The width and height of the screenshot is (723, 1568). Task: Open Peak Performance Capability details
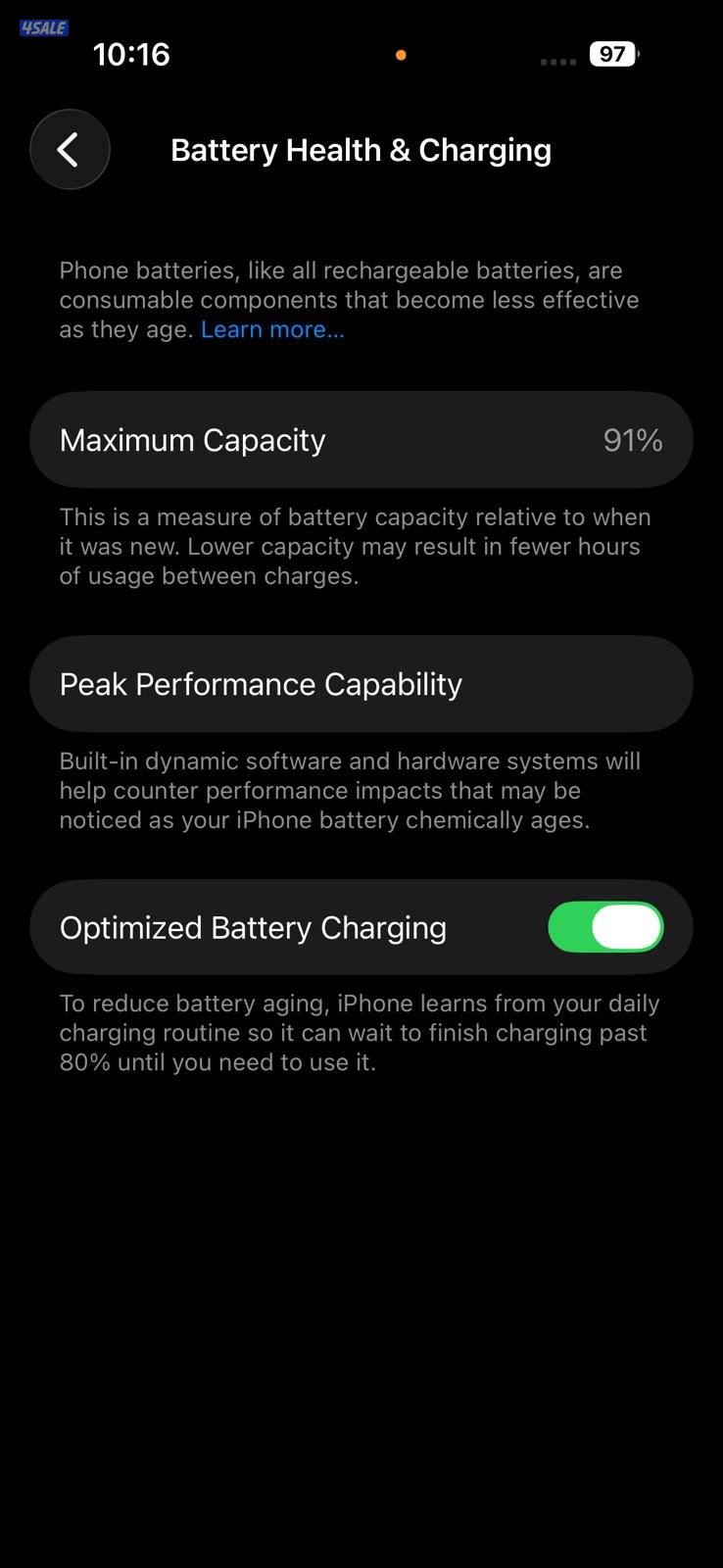pos(361,683)
